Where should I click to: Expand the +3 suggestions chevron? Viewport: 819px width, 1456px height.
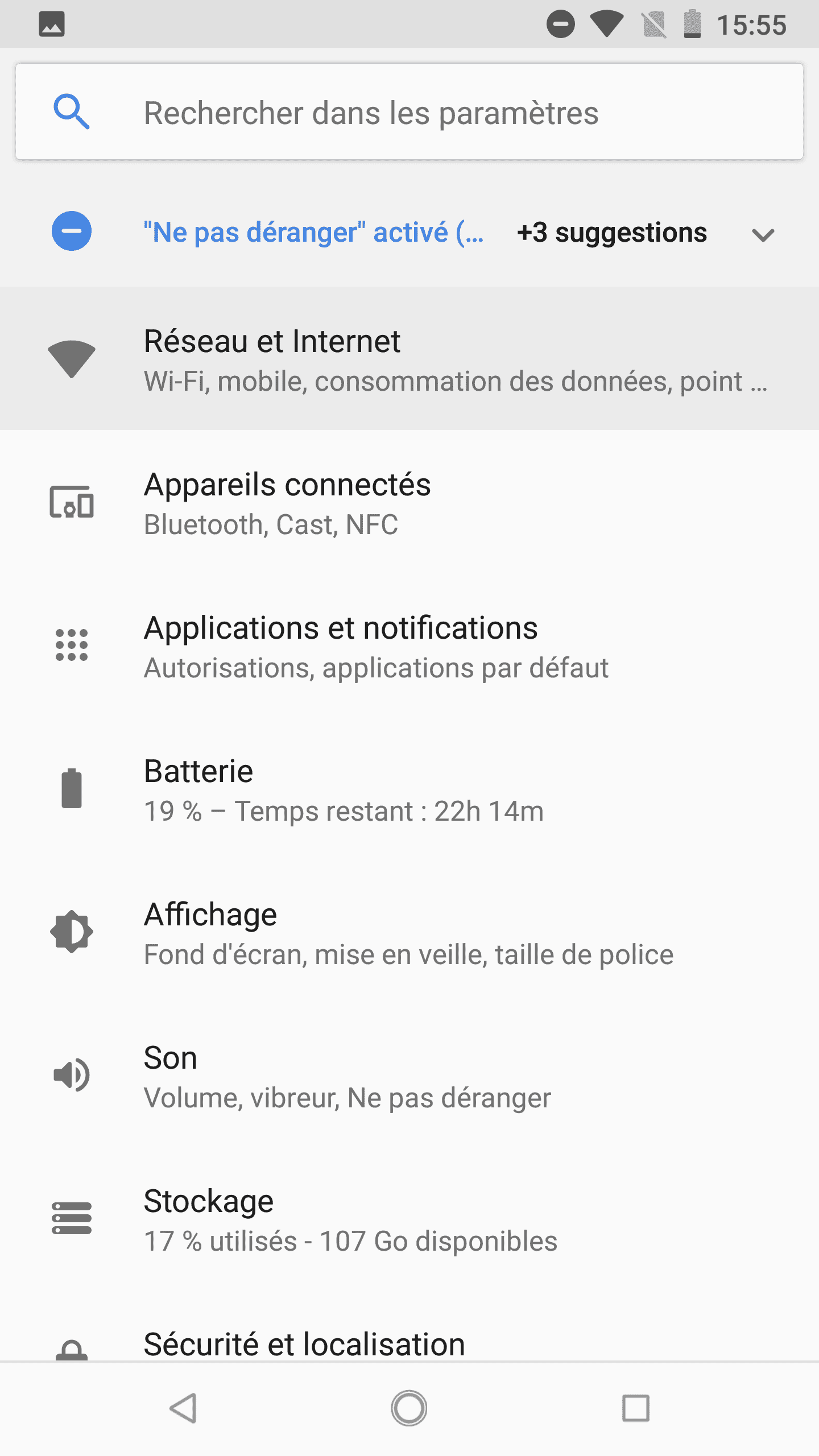point(763,234)
